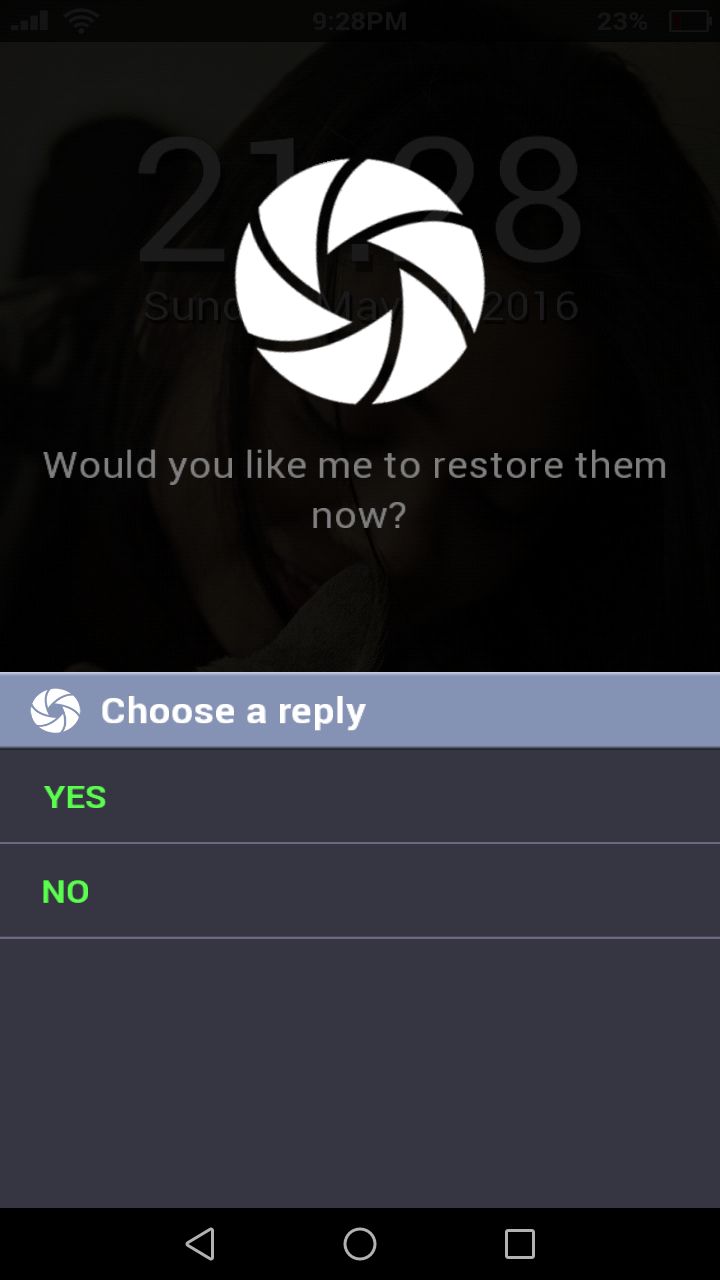Tap the Wi-Fi status icon

[81, 18]
